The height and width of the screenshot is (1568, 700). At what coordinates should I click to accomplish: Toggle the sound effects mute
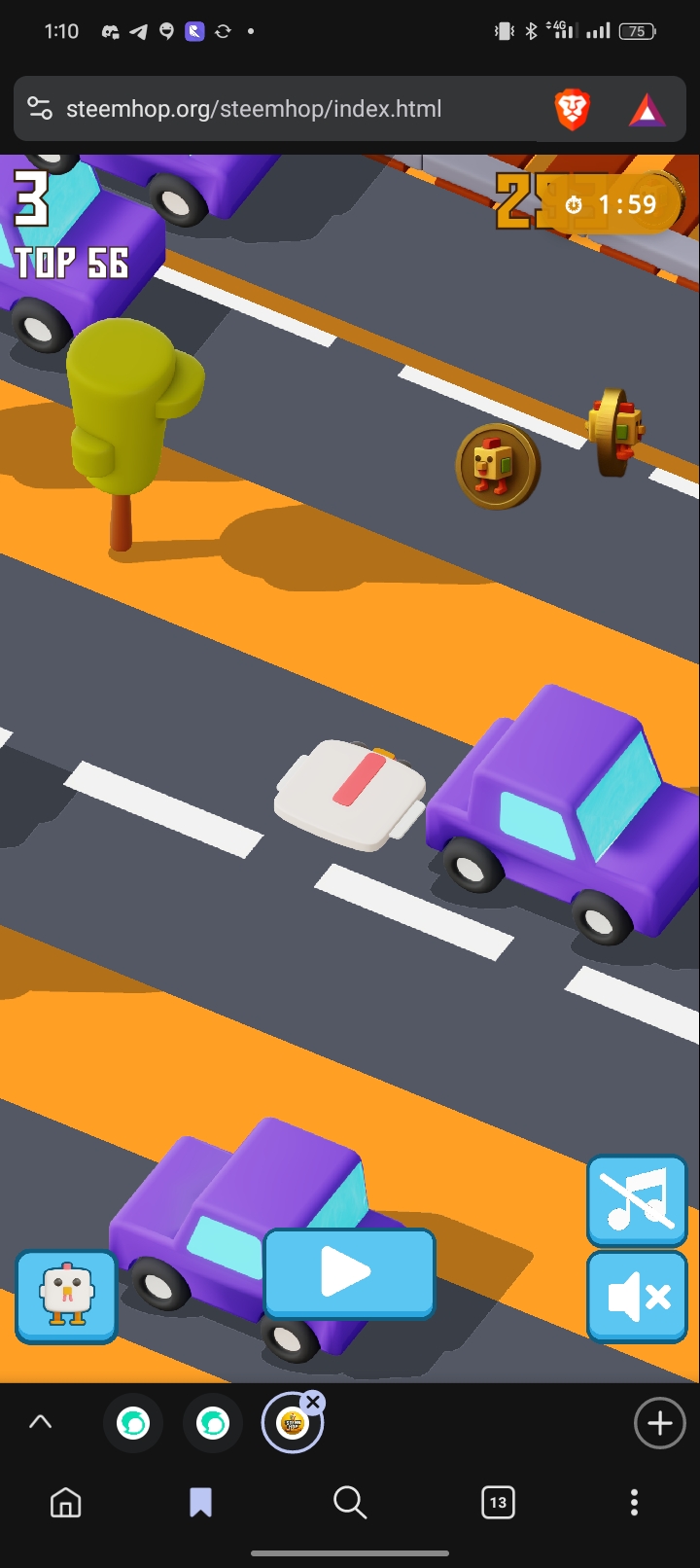point(637,1297)
